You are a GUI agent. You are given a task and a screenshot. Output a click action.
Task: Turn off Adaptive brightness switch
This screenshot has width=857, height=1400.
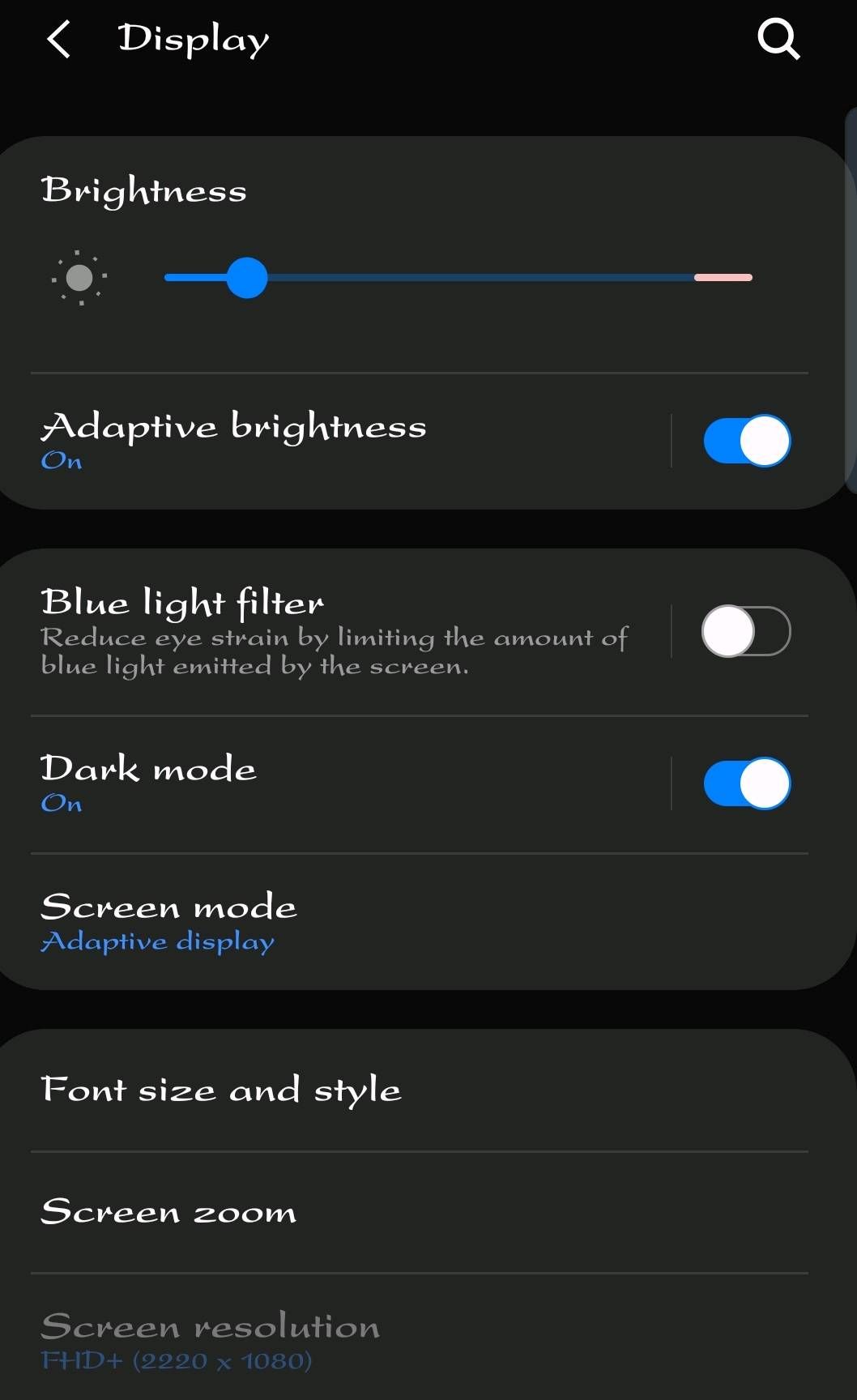point(746,441)
